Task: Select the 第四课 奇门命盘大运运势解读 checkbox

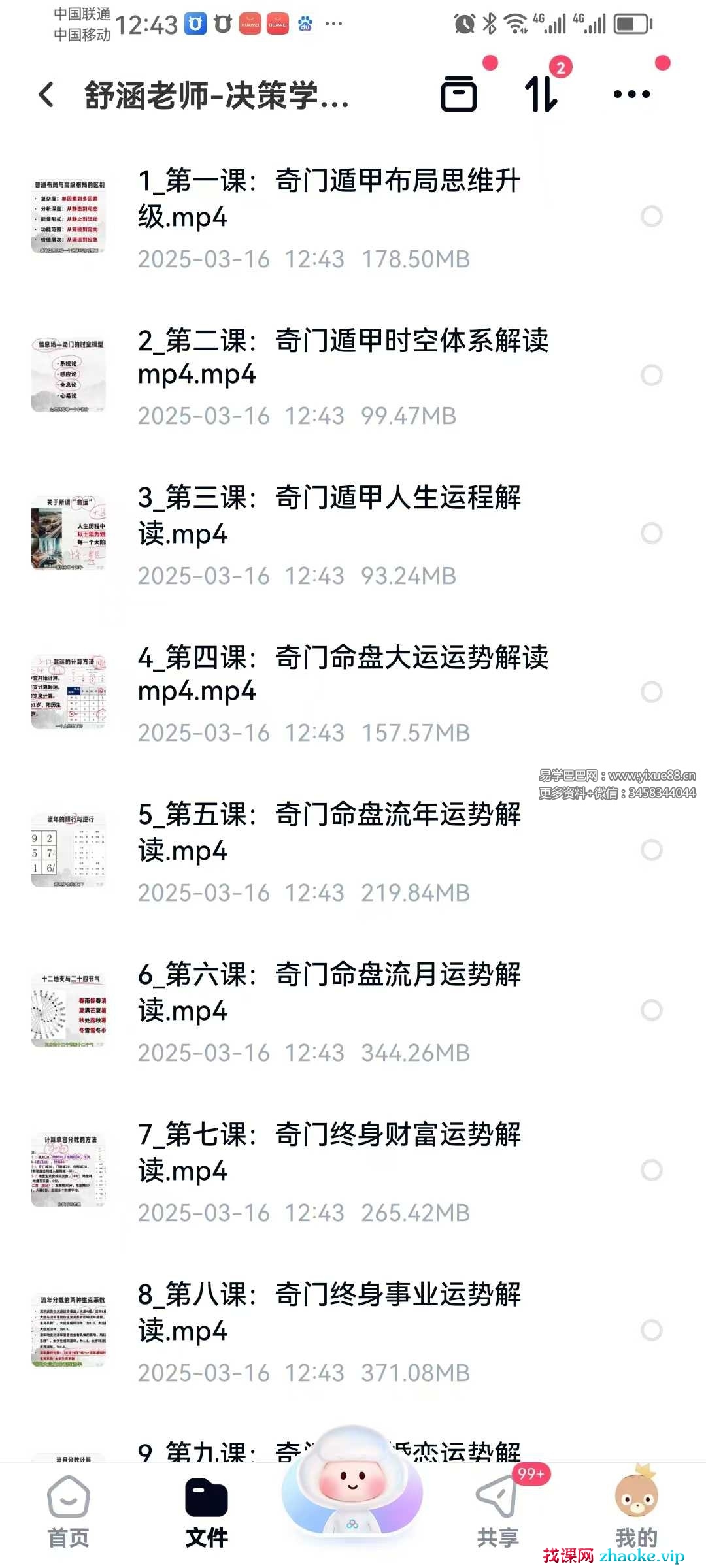Action: coord(652,692)
